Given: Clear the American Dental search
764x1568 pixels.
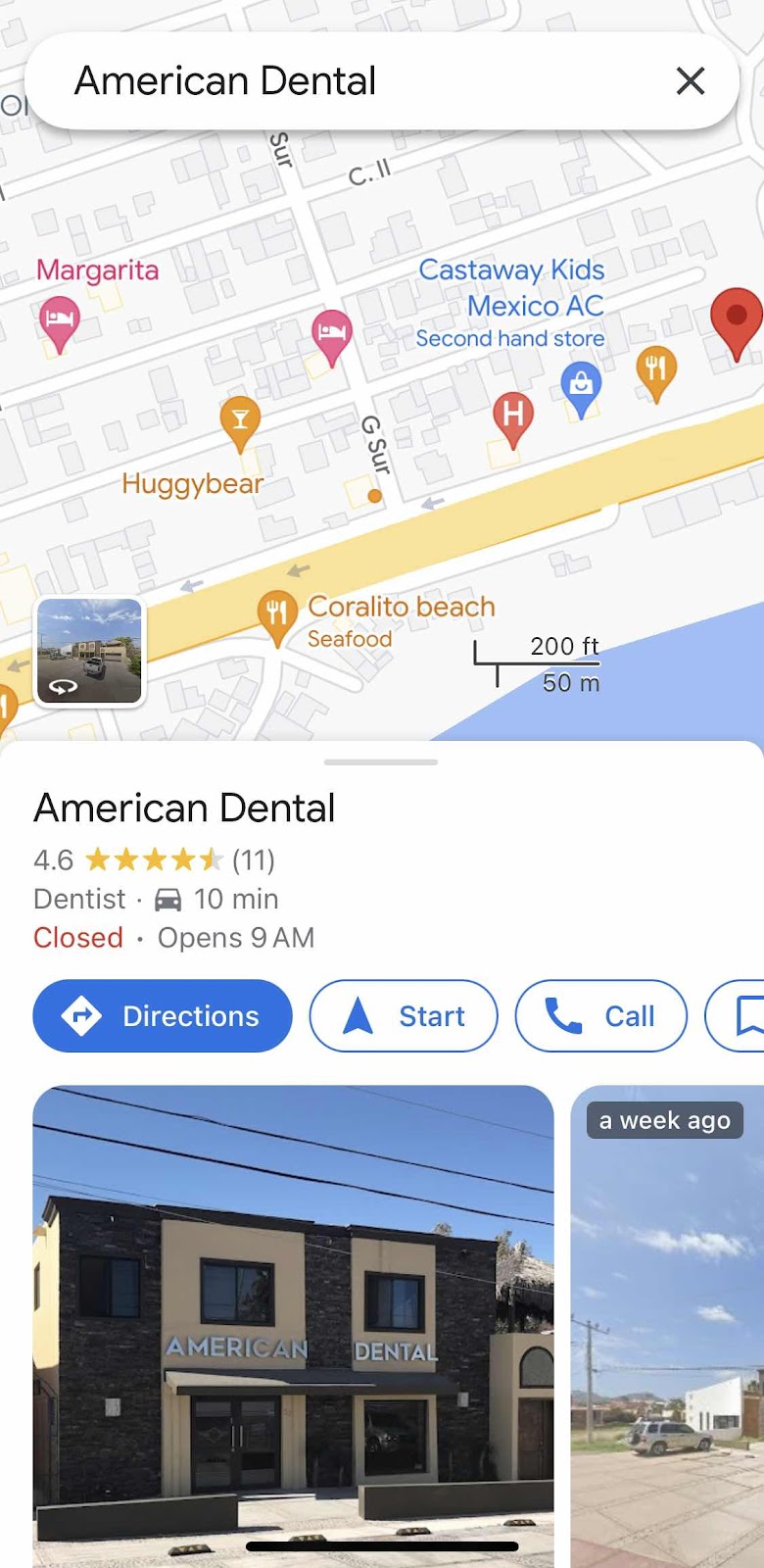Looking at the screenshot, I should tap(691, 81).
